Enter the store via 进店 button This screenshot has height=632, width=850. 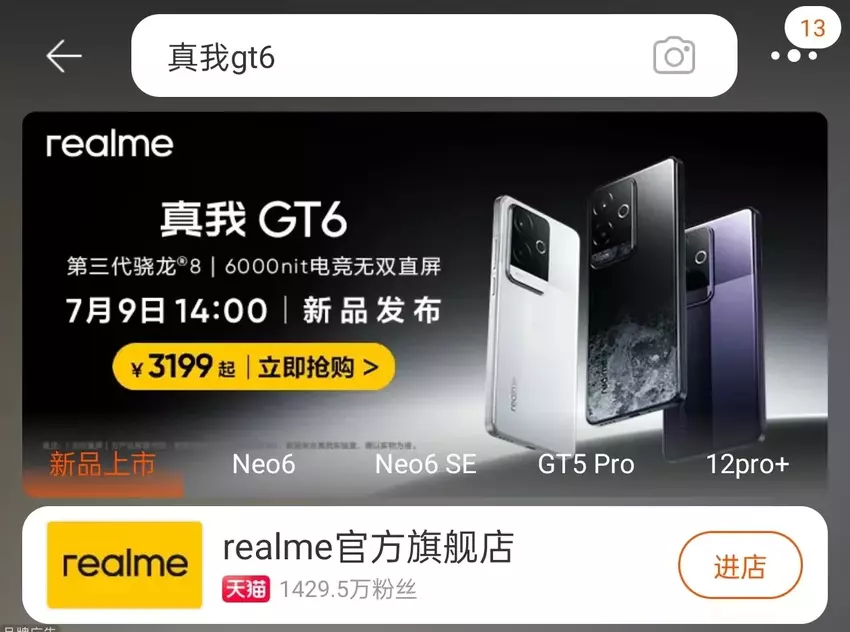740,566
